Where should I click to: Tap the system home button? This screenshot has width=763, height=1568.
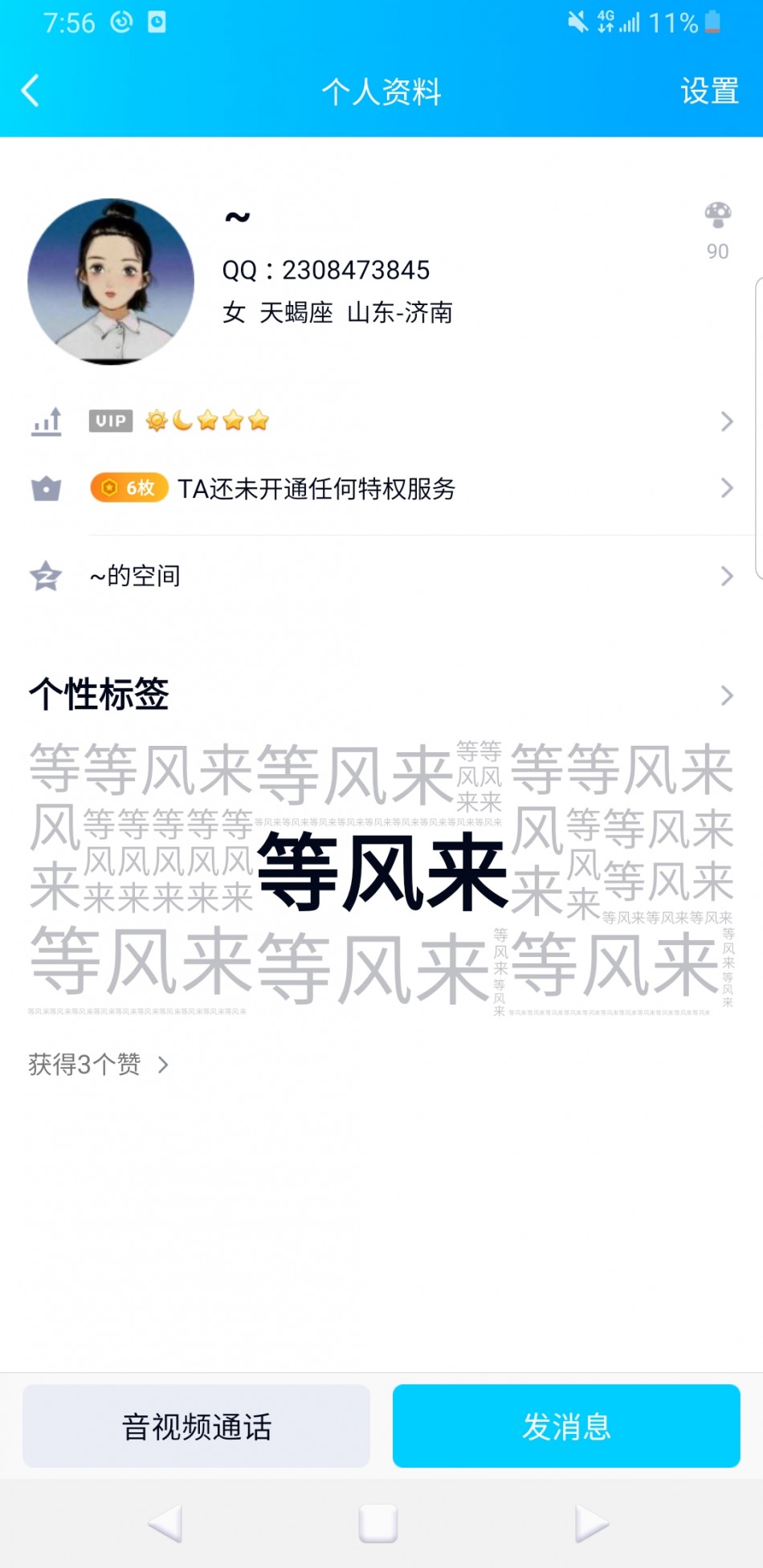click(x=378, y=1523)
